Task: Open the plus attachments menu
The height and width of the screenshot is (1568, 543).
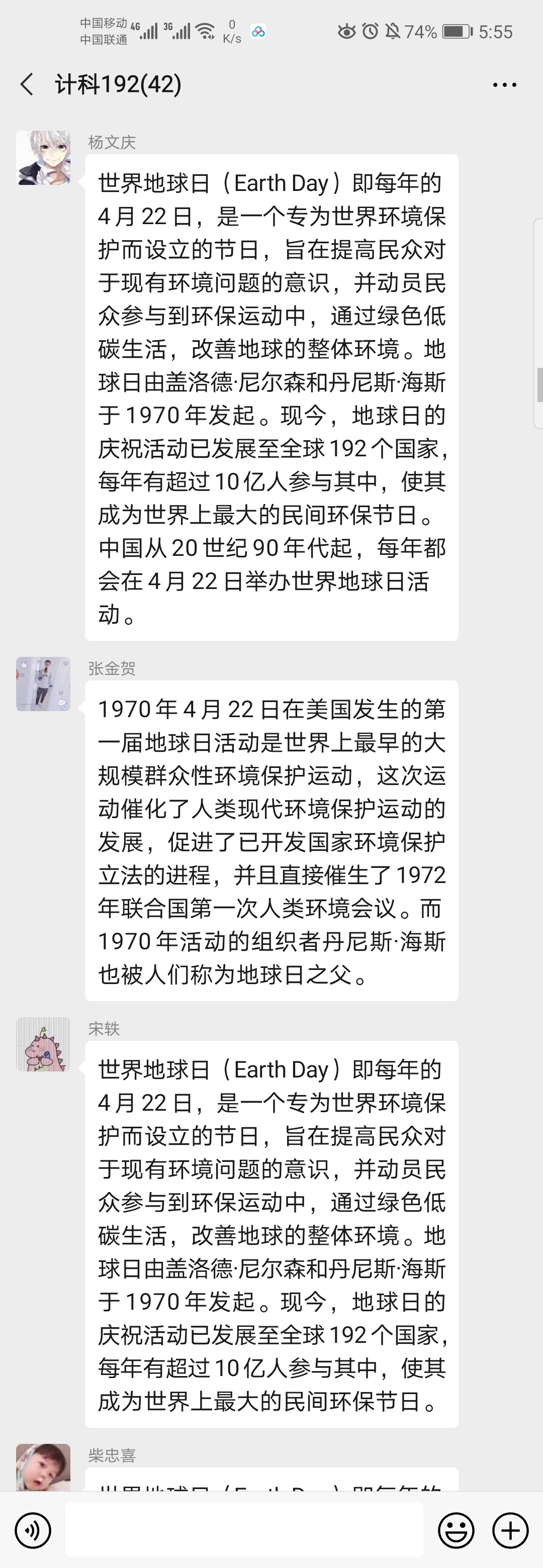Action: [510, 1530]
